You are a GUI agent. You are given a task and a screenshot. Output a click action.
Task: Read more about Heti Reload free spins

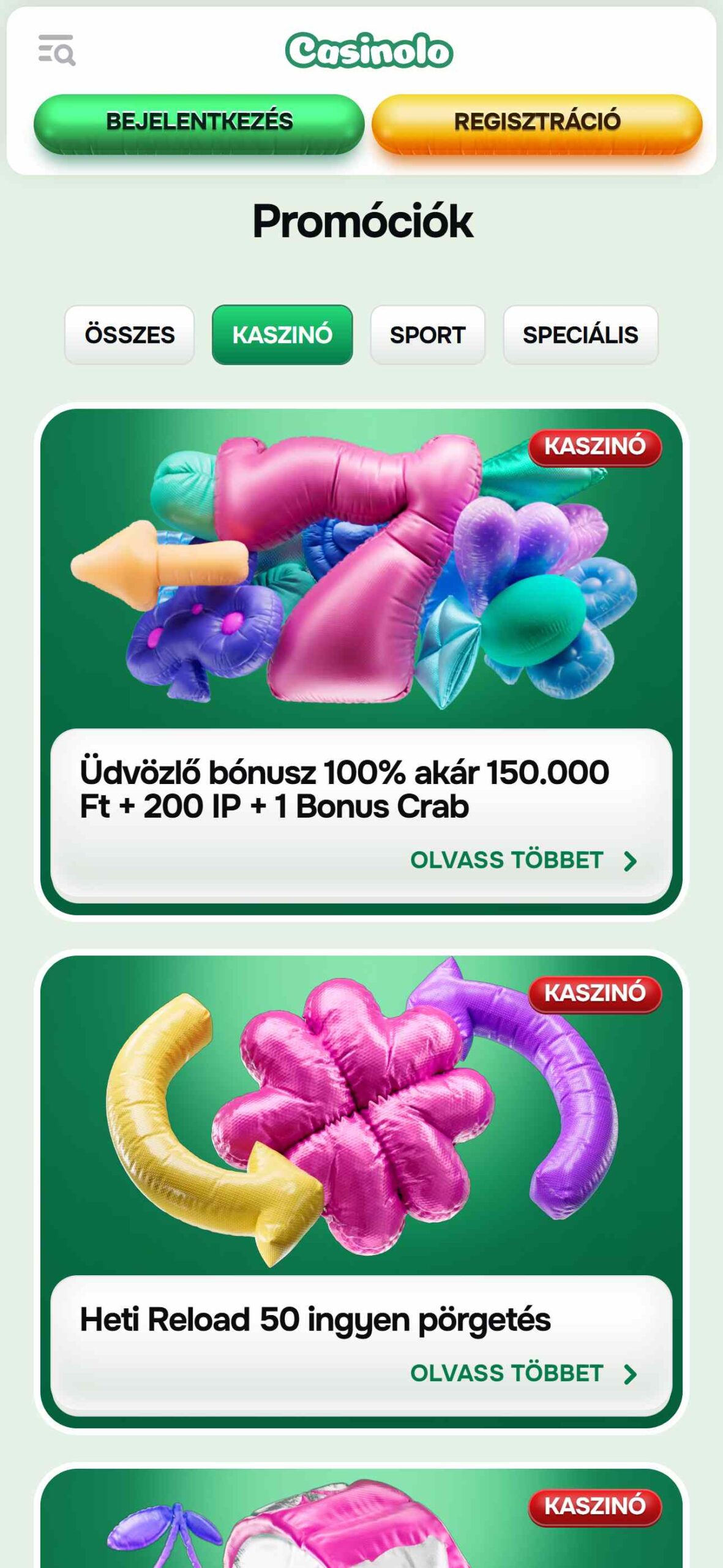point(524,1373)
